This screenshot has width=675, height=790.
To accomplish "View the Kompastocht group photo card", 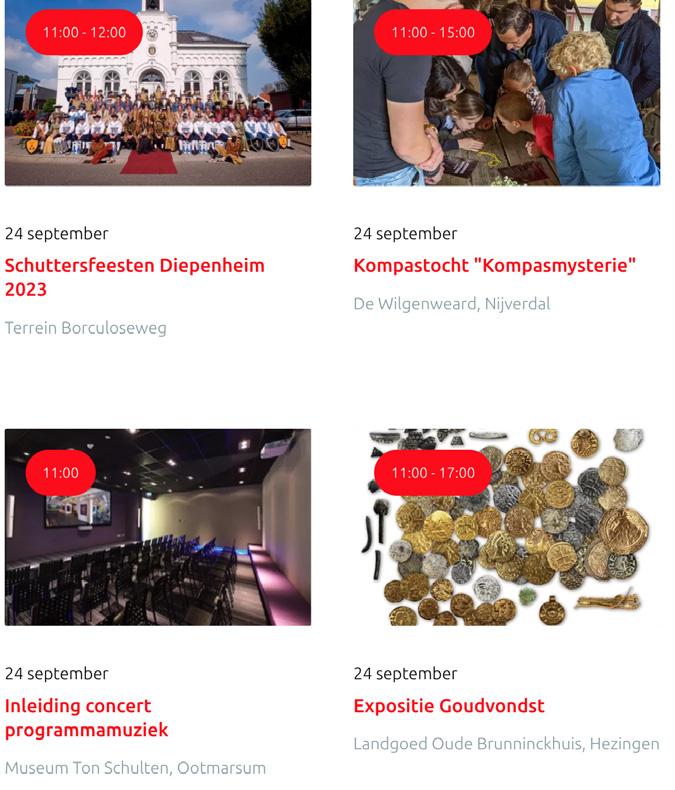I will (507, 93).
